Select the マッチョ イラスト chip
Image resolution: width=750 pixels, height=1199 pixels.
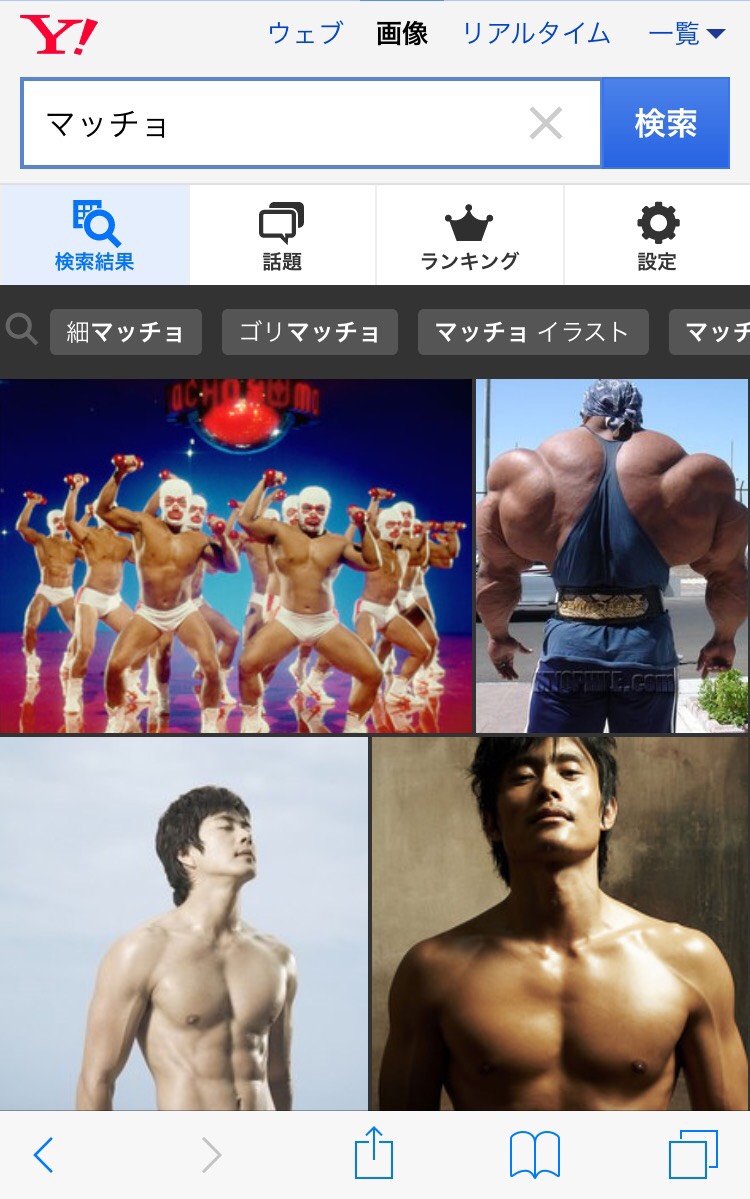533,332
